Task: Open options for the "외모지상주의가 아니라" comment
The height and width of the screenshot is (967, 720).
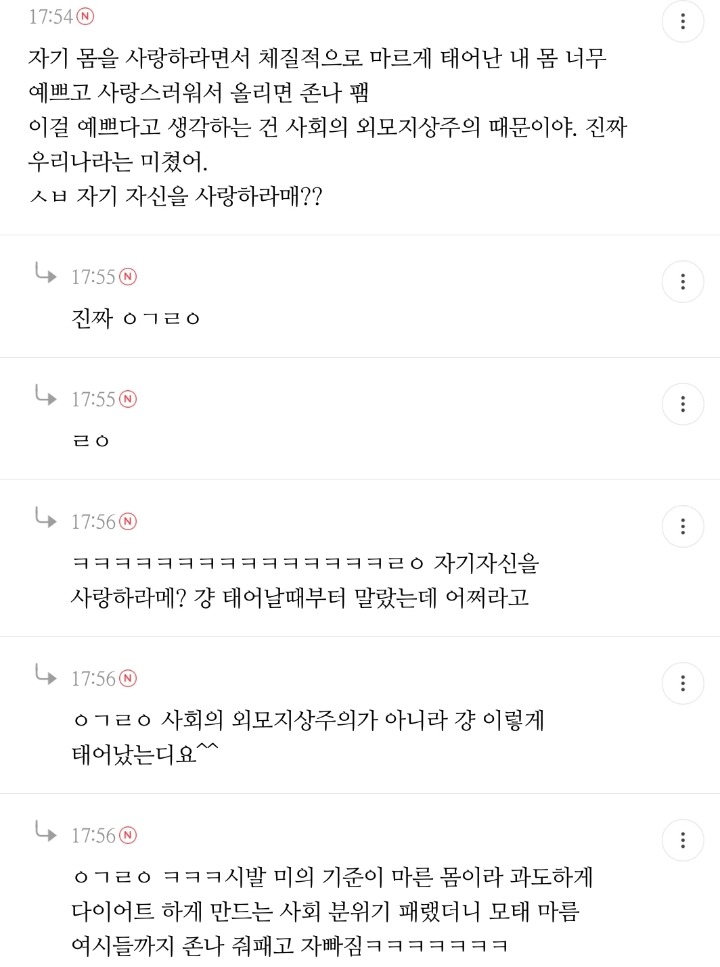Action: point(683,684)
